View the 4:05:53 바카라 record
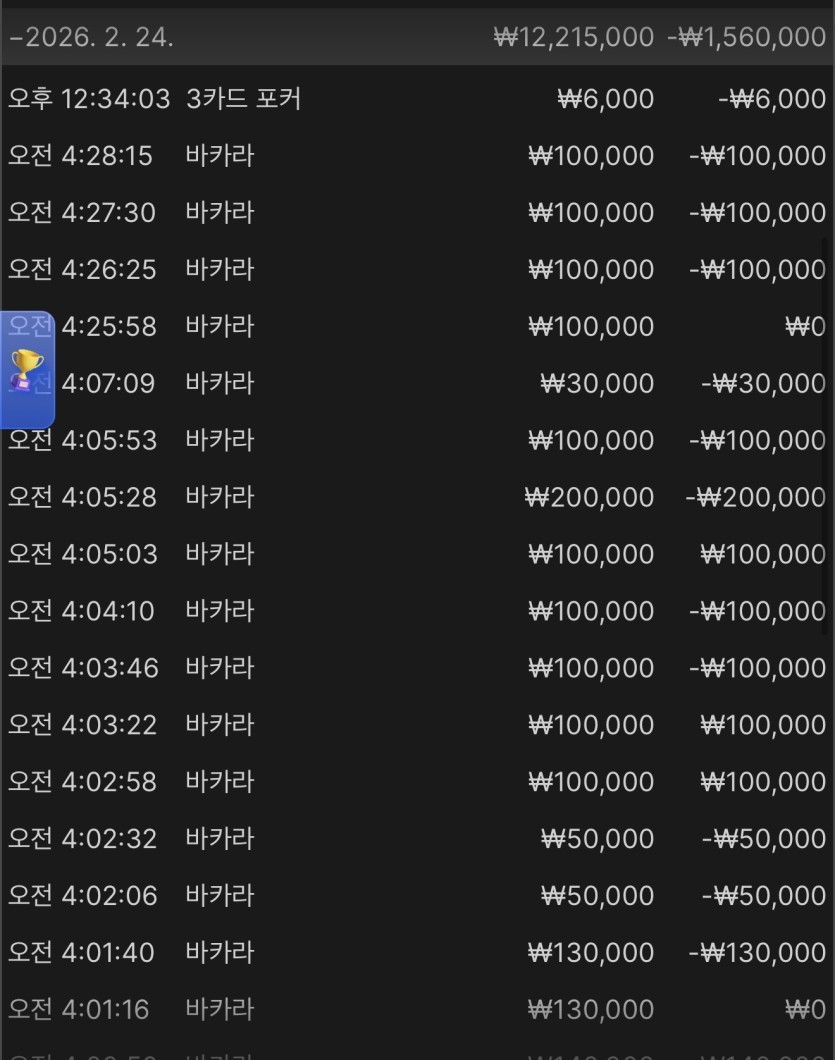 tap(417, 440)
